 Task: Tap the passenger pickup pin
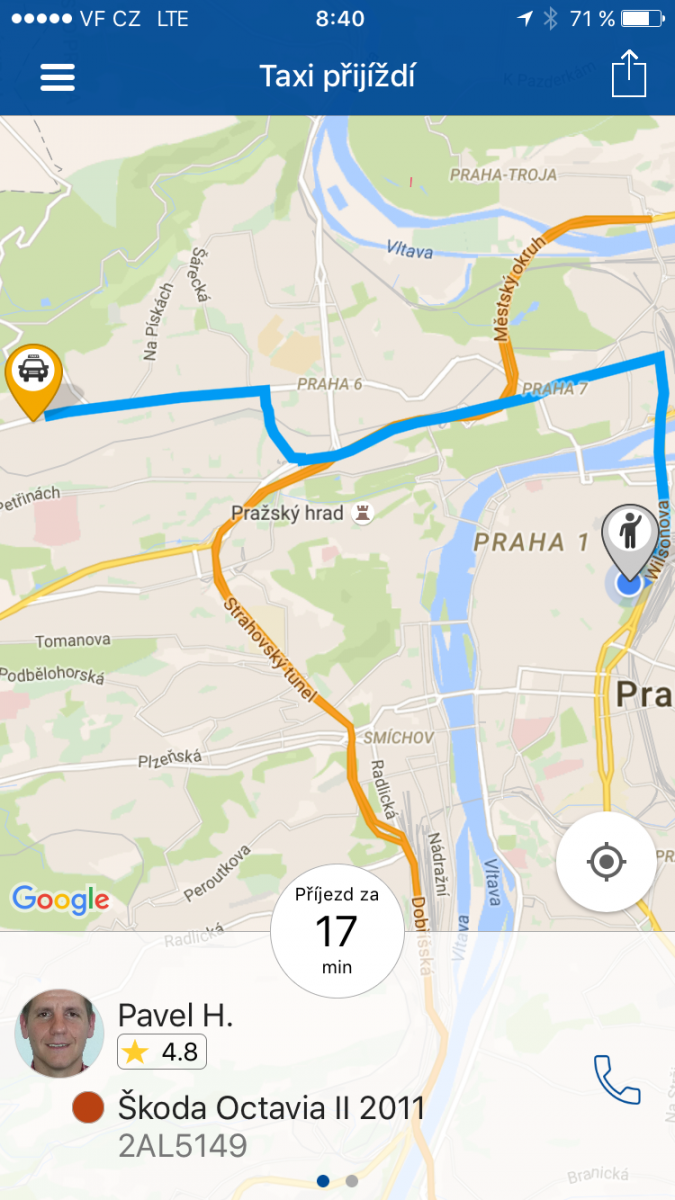pyautogui.click(x=628, y=539)
